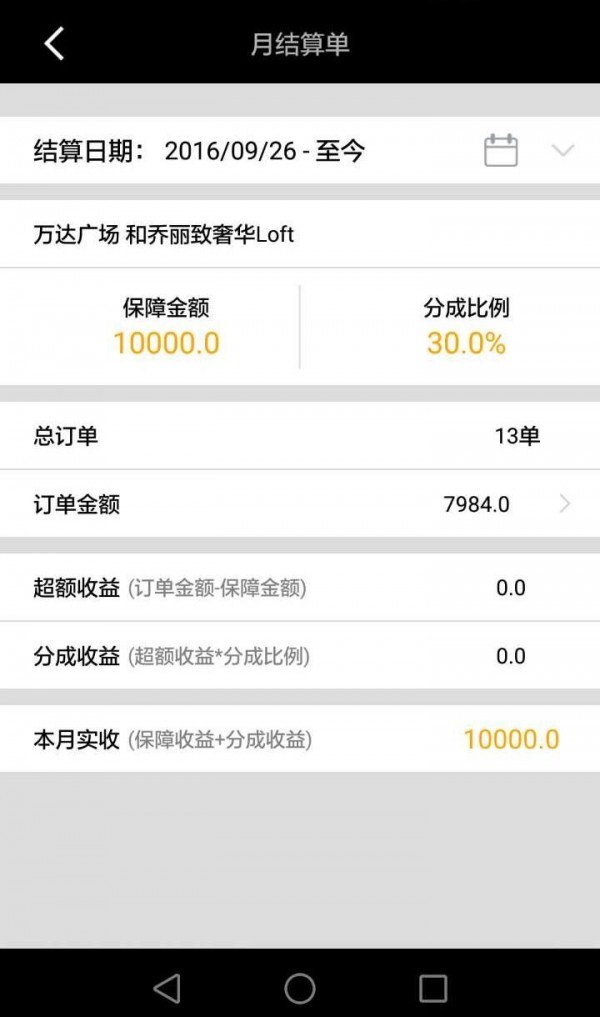The height and width of the screenshot is (1017, 600).
Task: Open the system recent apps
Action: click(x=433, y=988)
